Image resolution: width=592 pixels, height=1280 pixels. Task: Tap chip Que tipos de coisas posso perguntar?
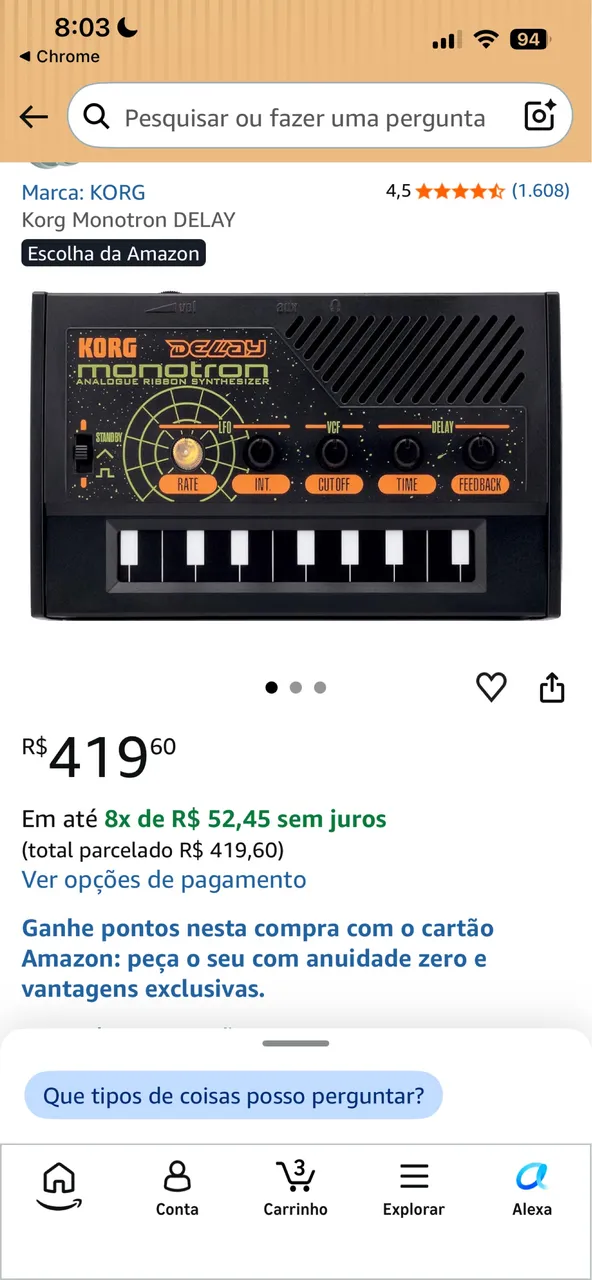233,1095
